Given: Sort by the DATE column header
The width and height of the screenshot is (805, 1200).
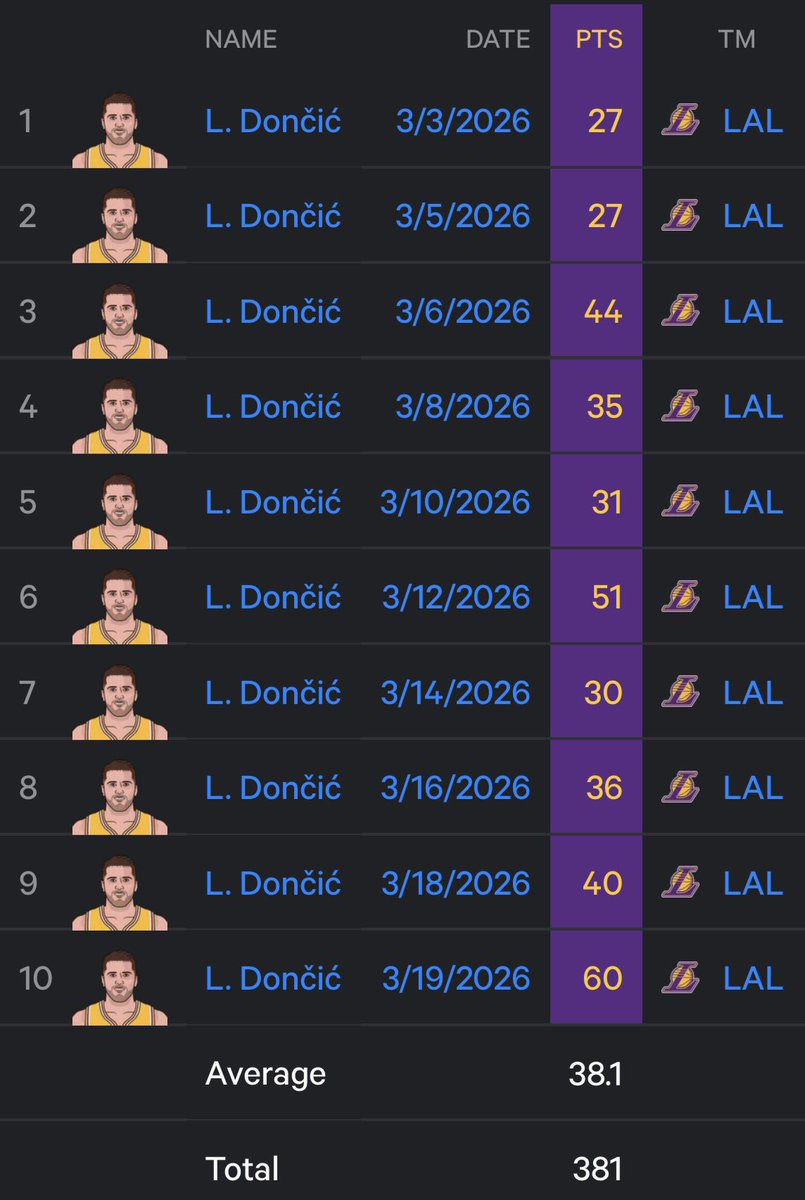Looking at the screenshot, I should 498,40.
